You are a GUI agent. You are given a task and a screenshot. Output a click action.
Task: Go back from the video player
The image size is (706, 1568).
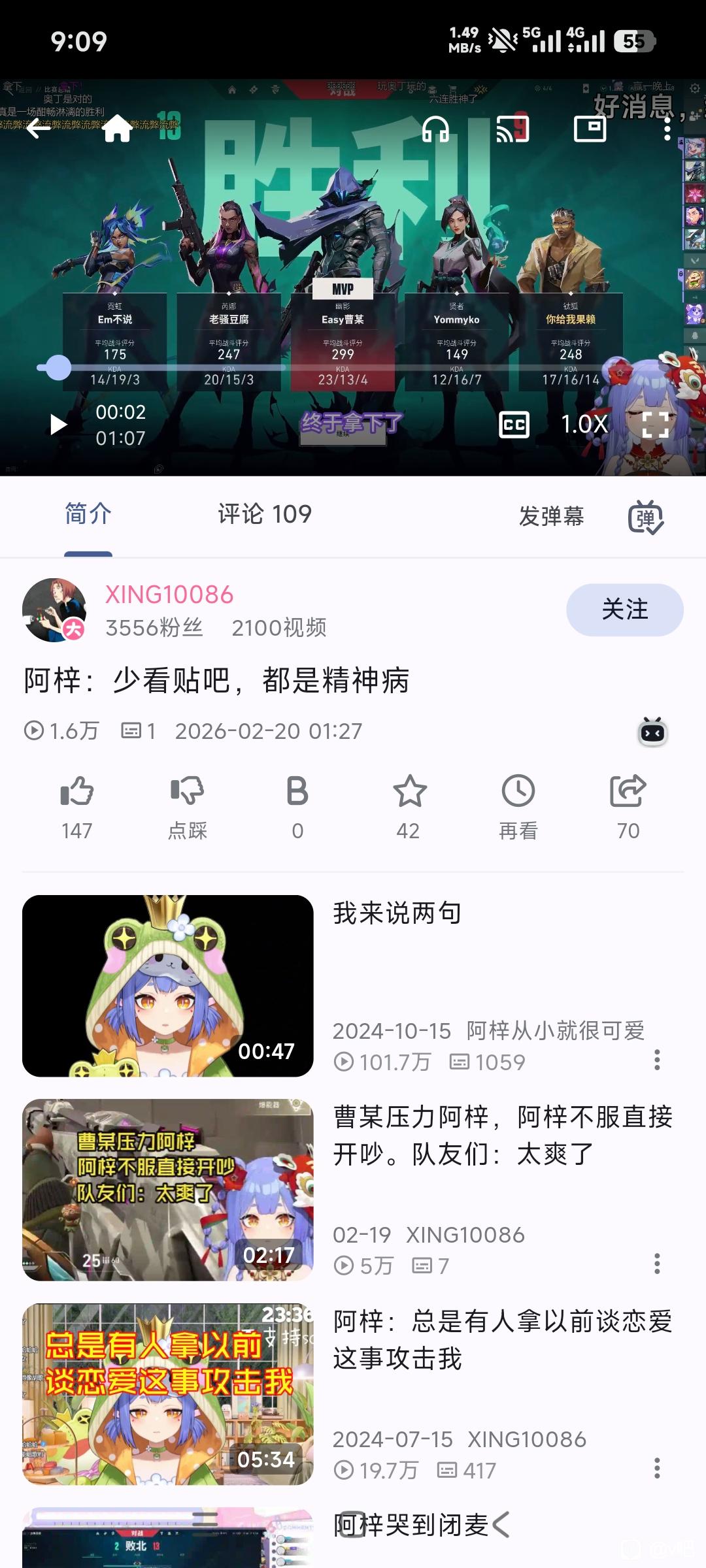pyautogui.click(x=39, y=129)
